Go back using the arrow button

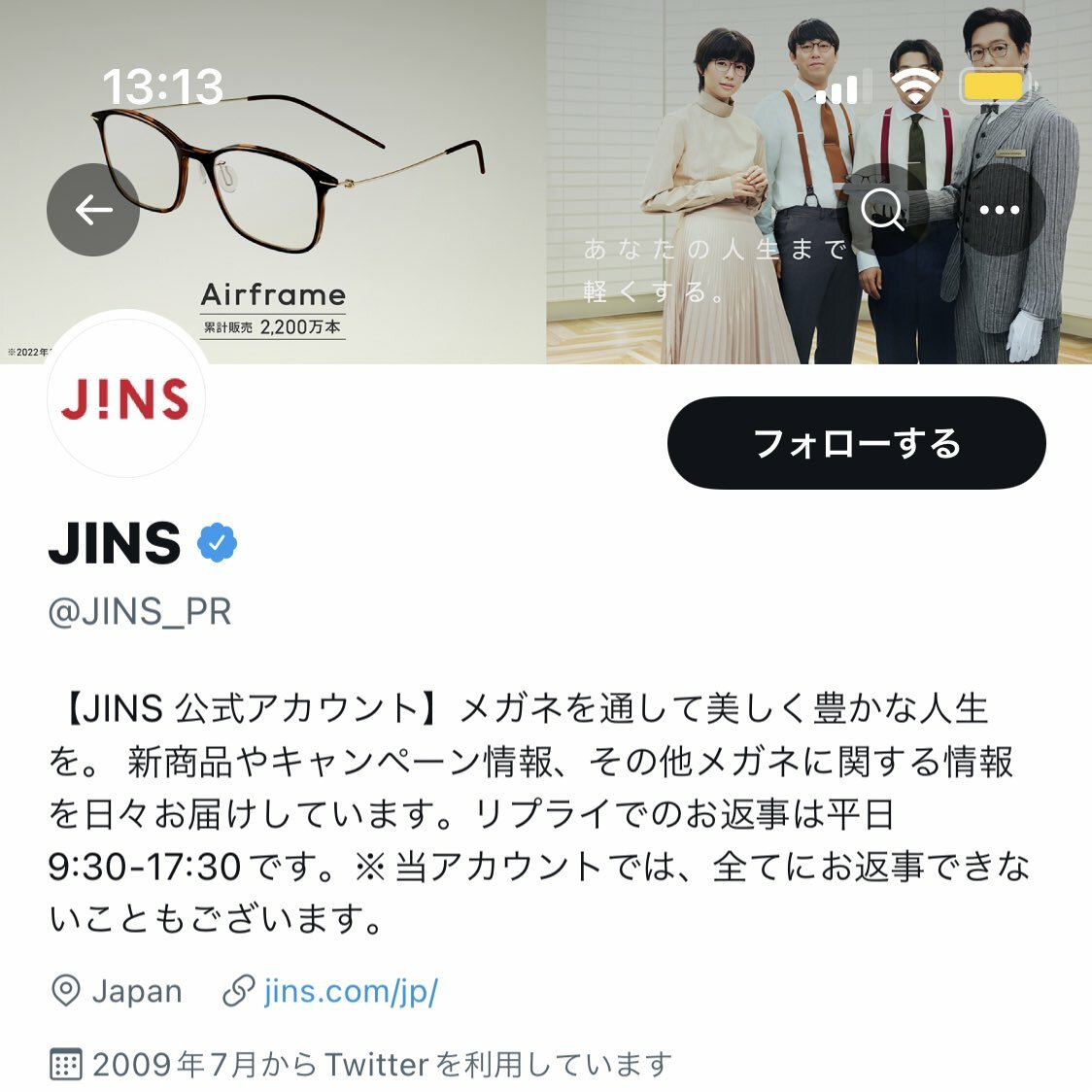(x=93, y=210)
